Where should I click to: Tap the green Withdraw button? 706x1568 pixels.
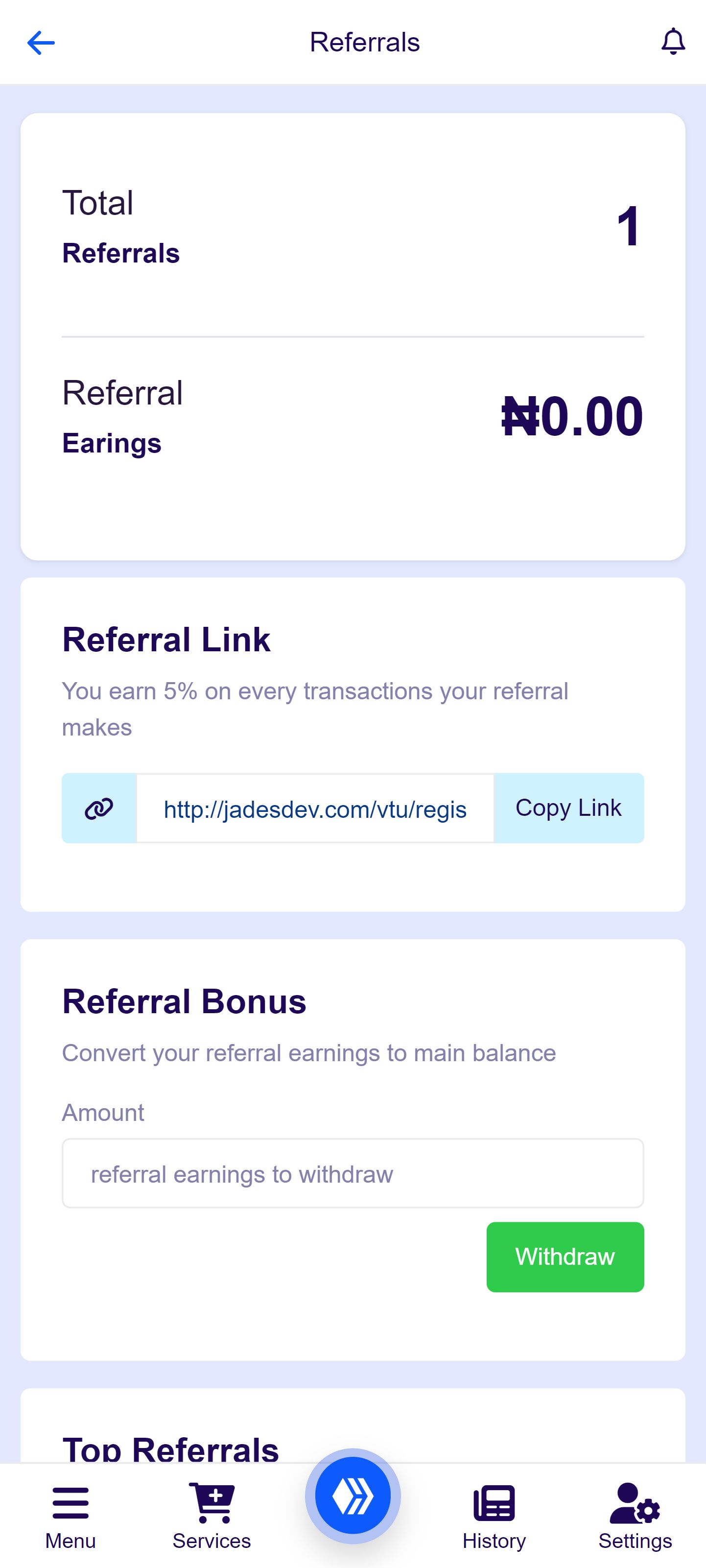pos(565,1257)
